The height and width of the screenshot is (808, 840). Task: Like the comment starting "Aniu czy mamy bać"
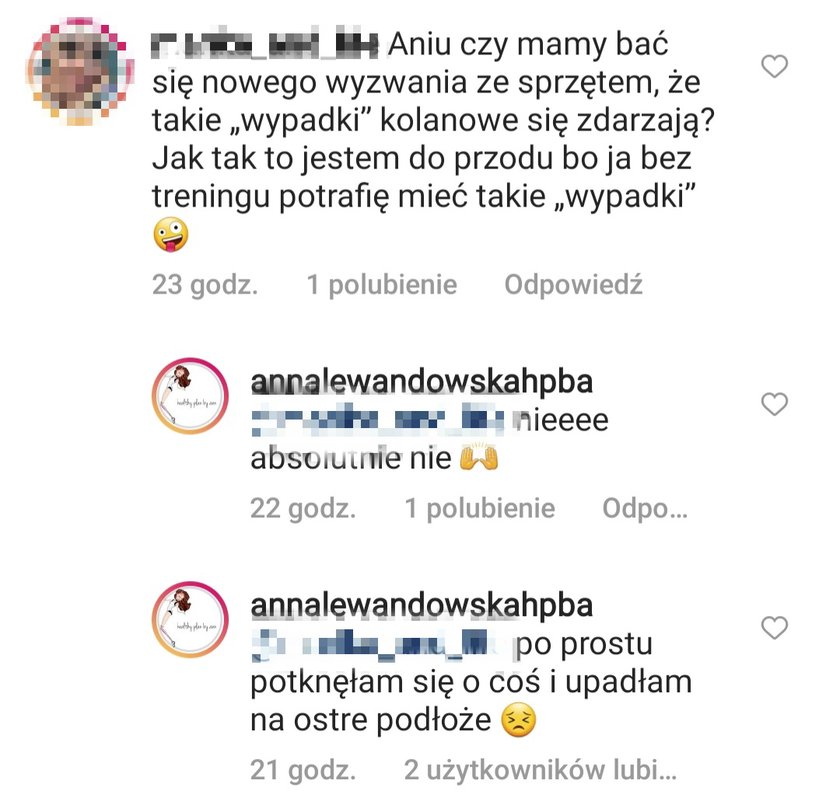tap(775, 67)
